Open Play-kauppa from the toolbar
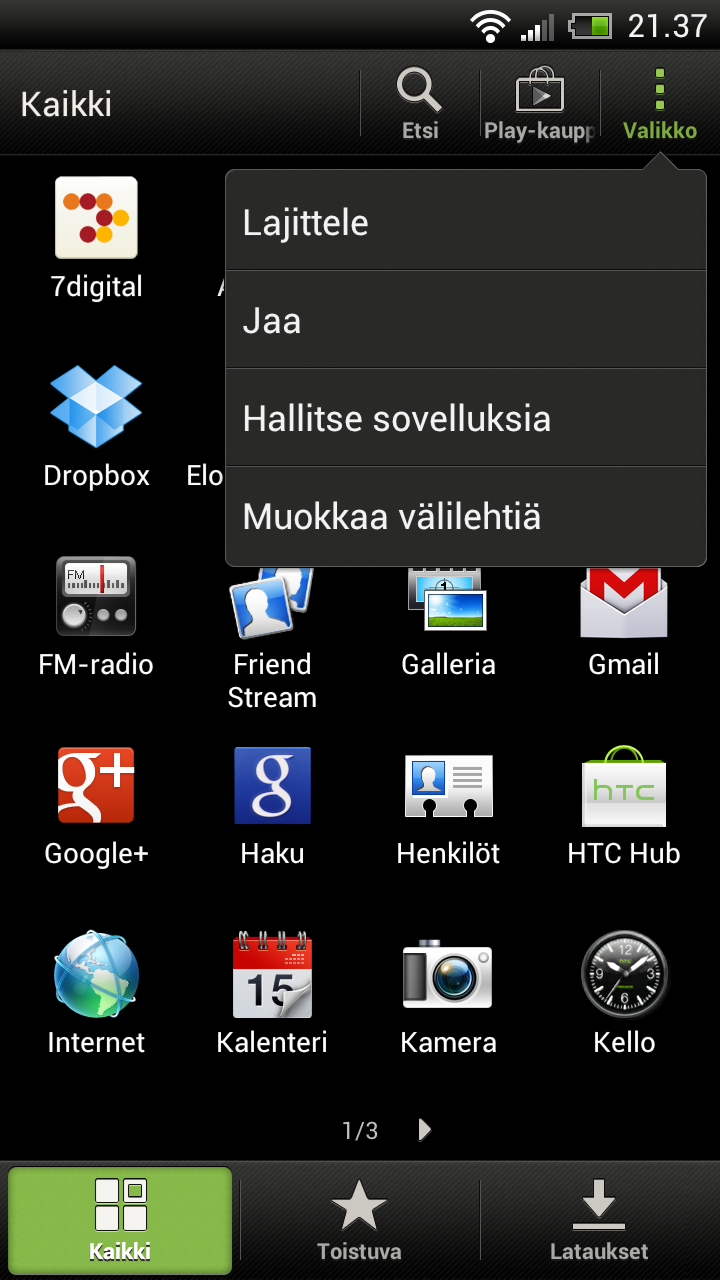720x1280 pixels. [539, 104]
